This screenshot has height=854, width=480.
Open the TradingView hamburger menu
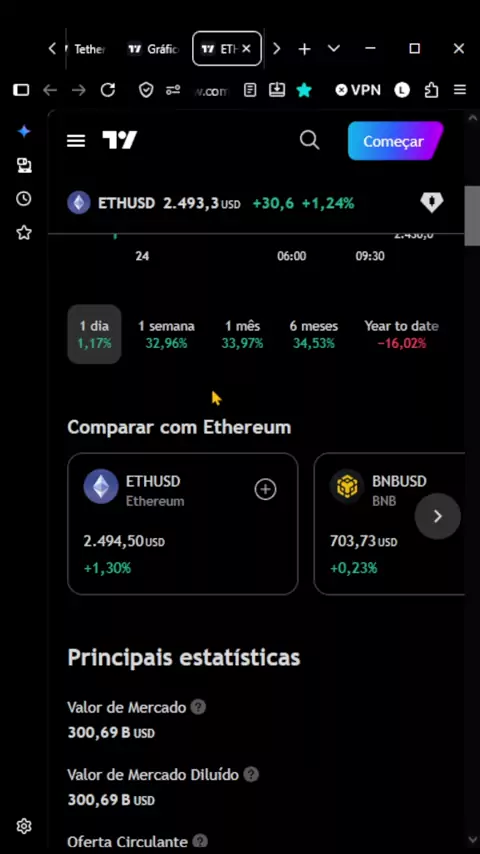(76, 141)
